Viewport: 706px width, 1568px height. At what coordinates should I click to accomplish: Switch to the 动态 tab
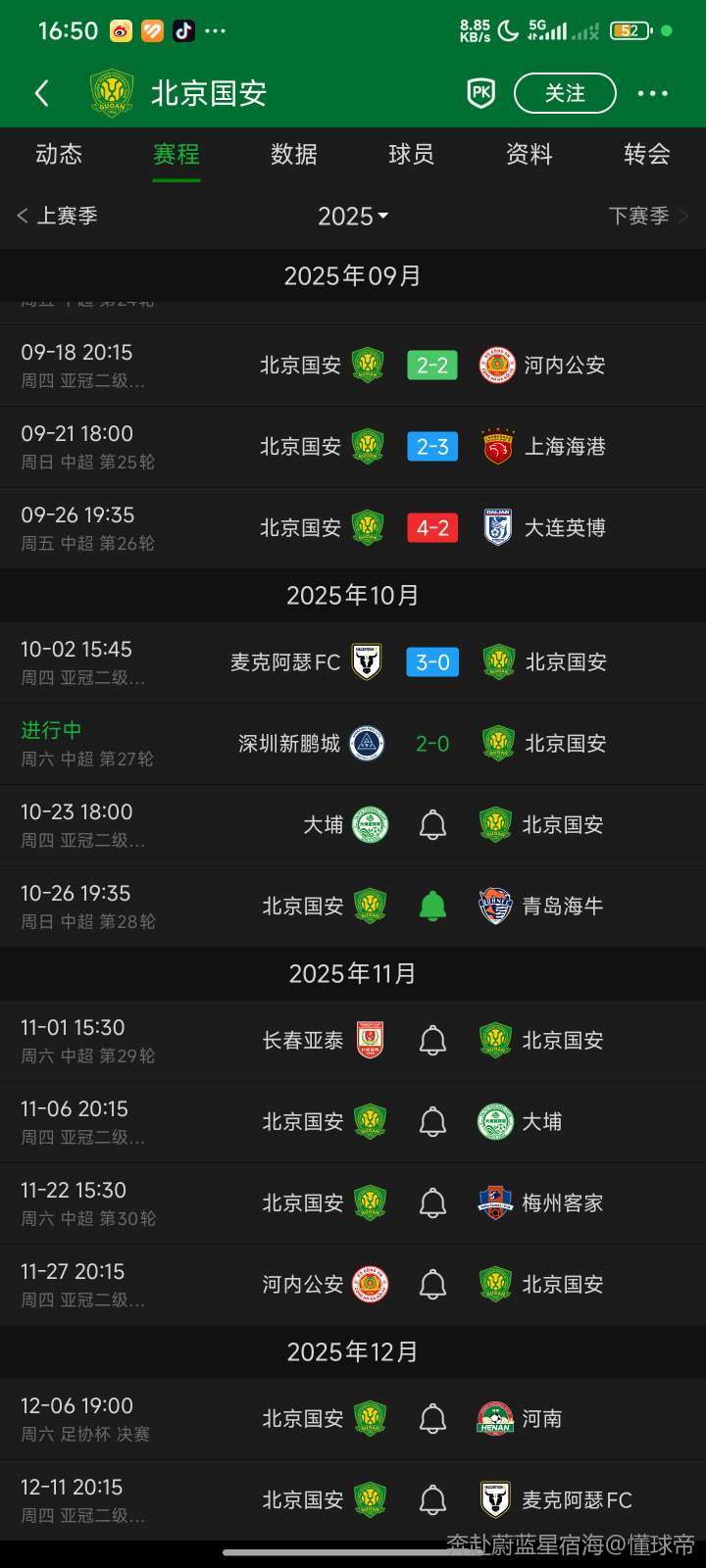(59, 154)
